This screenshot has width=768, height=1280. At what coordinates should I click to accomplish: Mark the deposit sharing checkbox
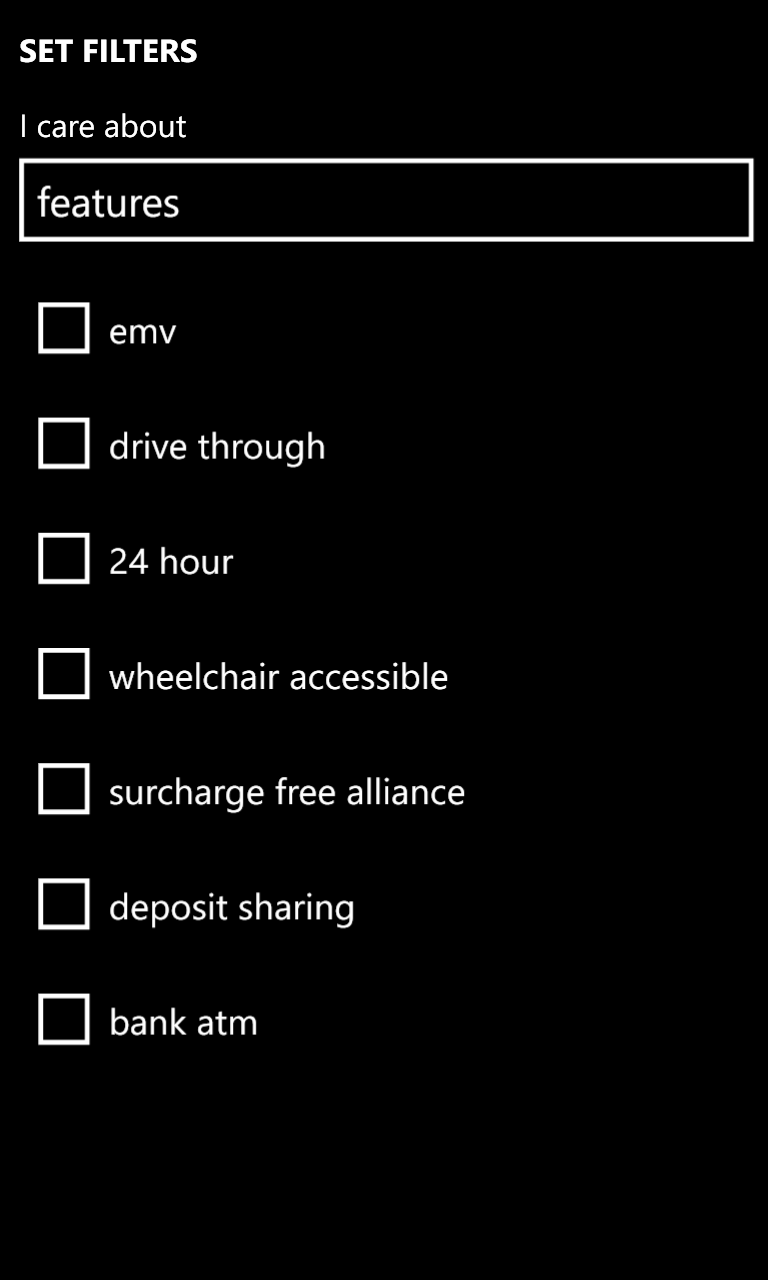tap(64, 904)
